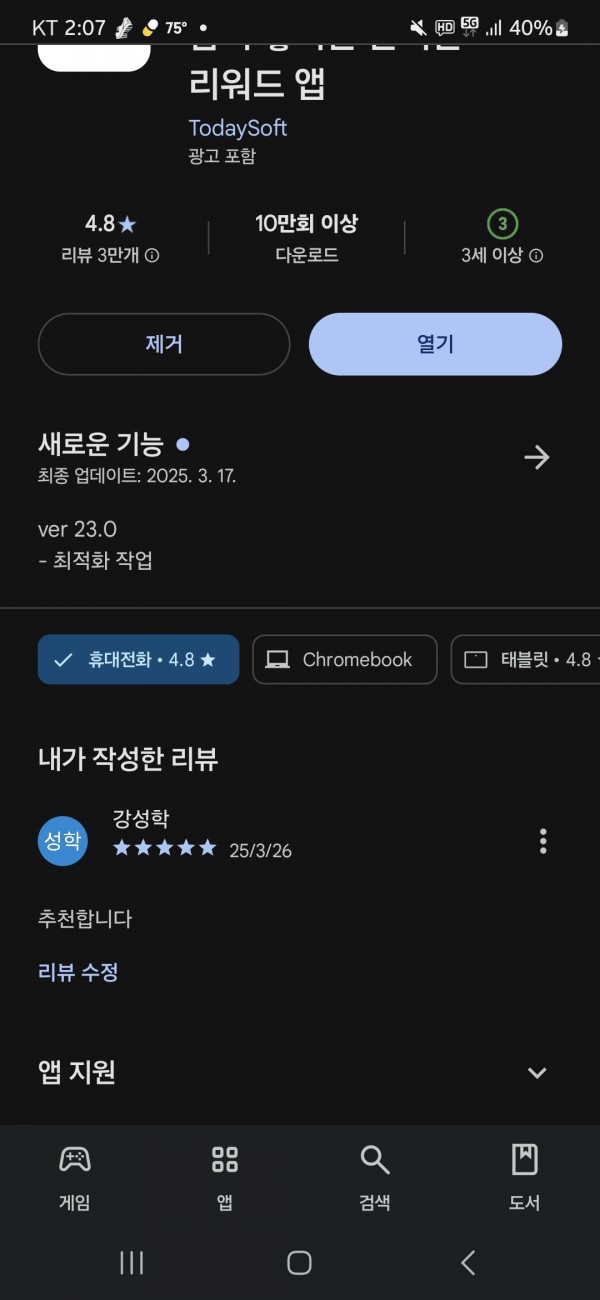This screenshot has width=600, height=1300.
Task: Open overflow menu on my review
Action: coord(543,841)
